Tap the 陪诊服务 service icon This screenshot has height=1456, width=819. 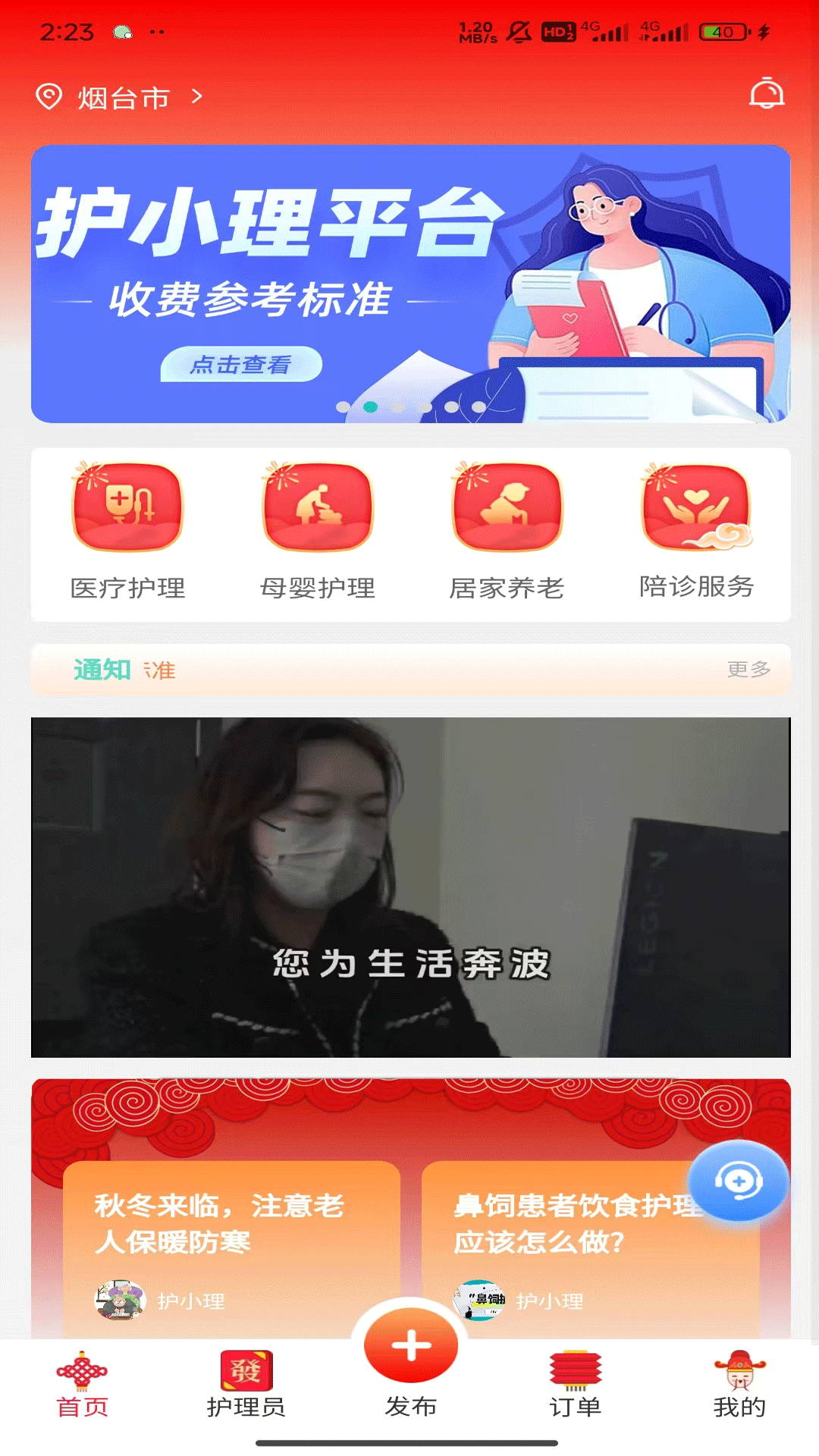[x=696, y=510]
